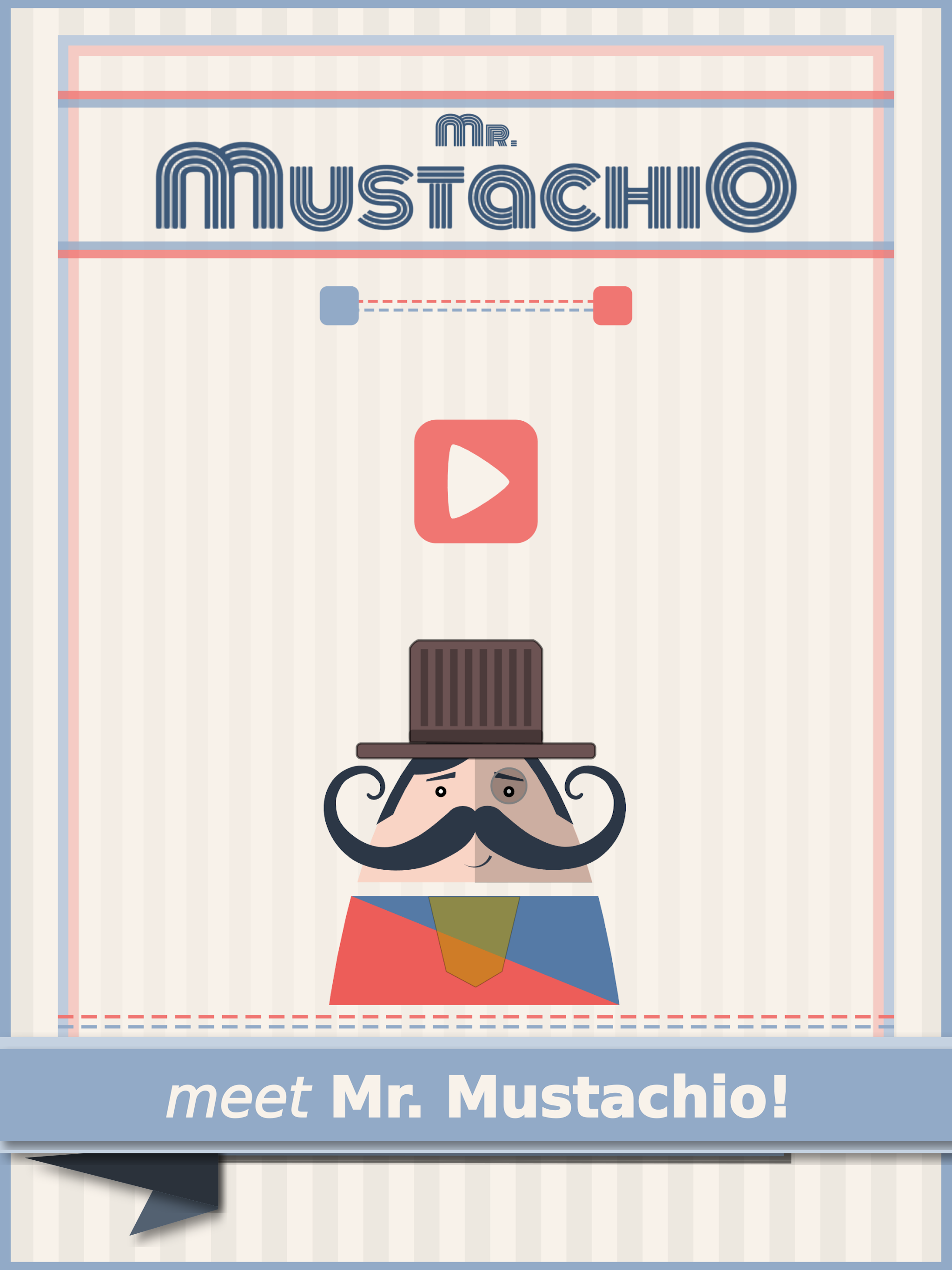Toggle the left blue endpoint of the slider
952x1270 pixels.
click(x=339, y=304)
